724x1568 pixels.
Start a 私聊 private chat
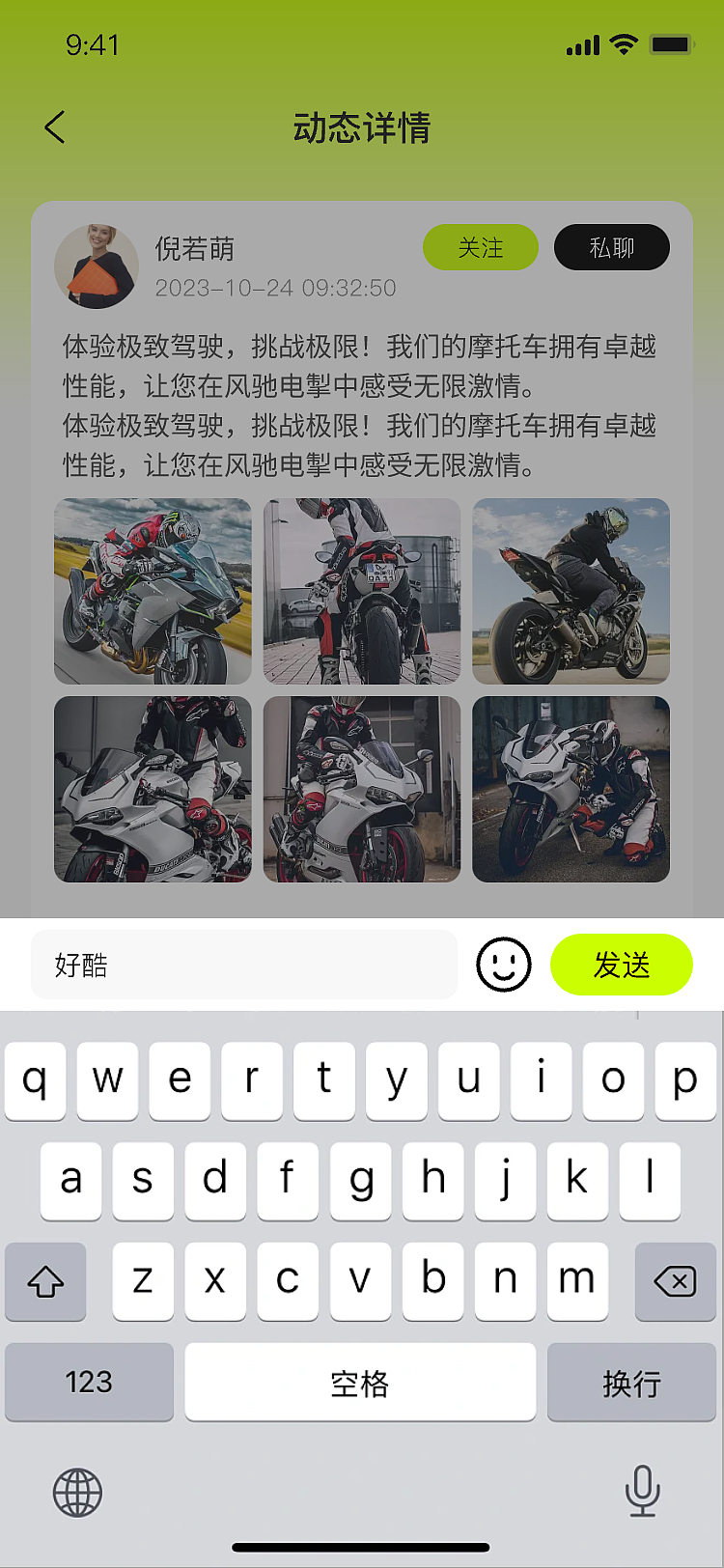(x=611, y=247)
